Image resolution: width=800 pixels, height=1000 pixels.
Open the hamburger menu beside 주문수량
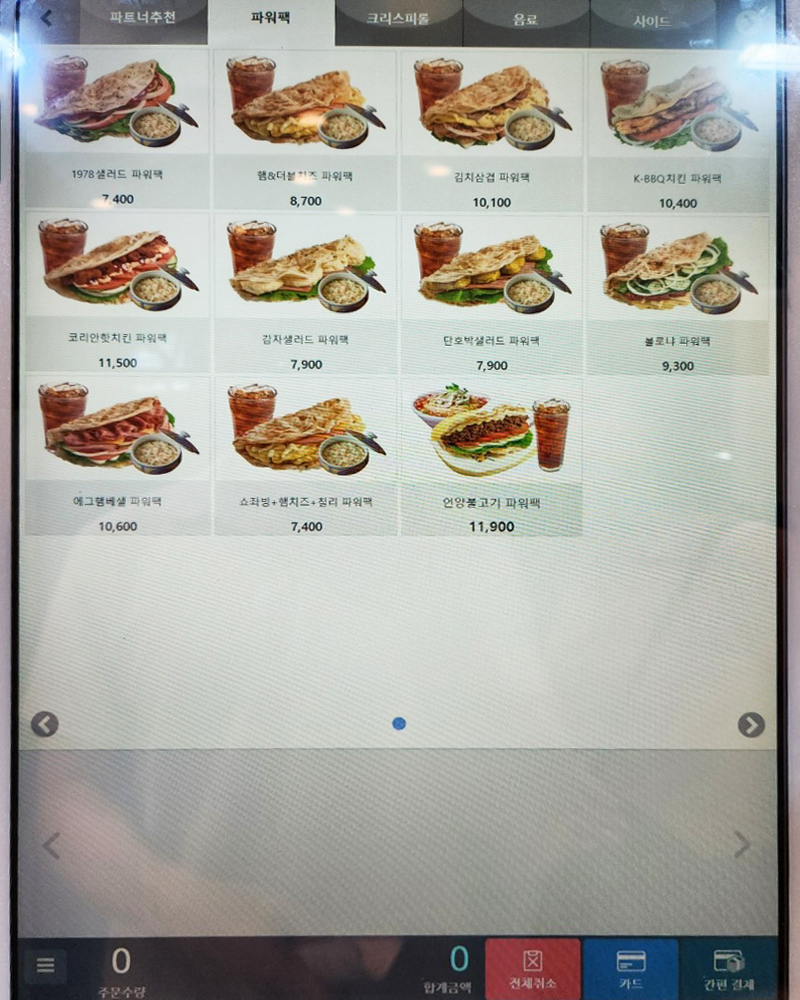45,966
